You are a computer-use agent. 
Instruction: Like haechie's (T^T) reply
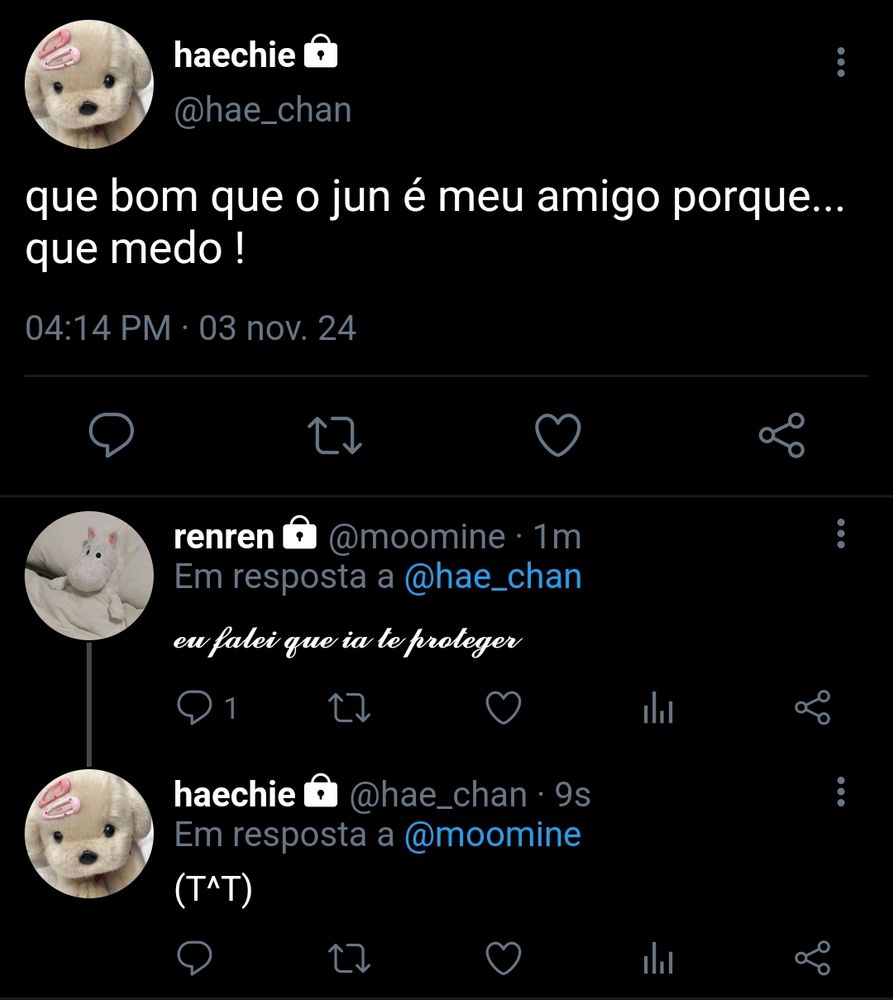click(503, 958)
